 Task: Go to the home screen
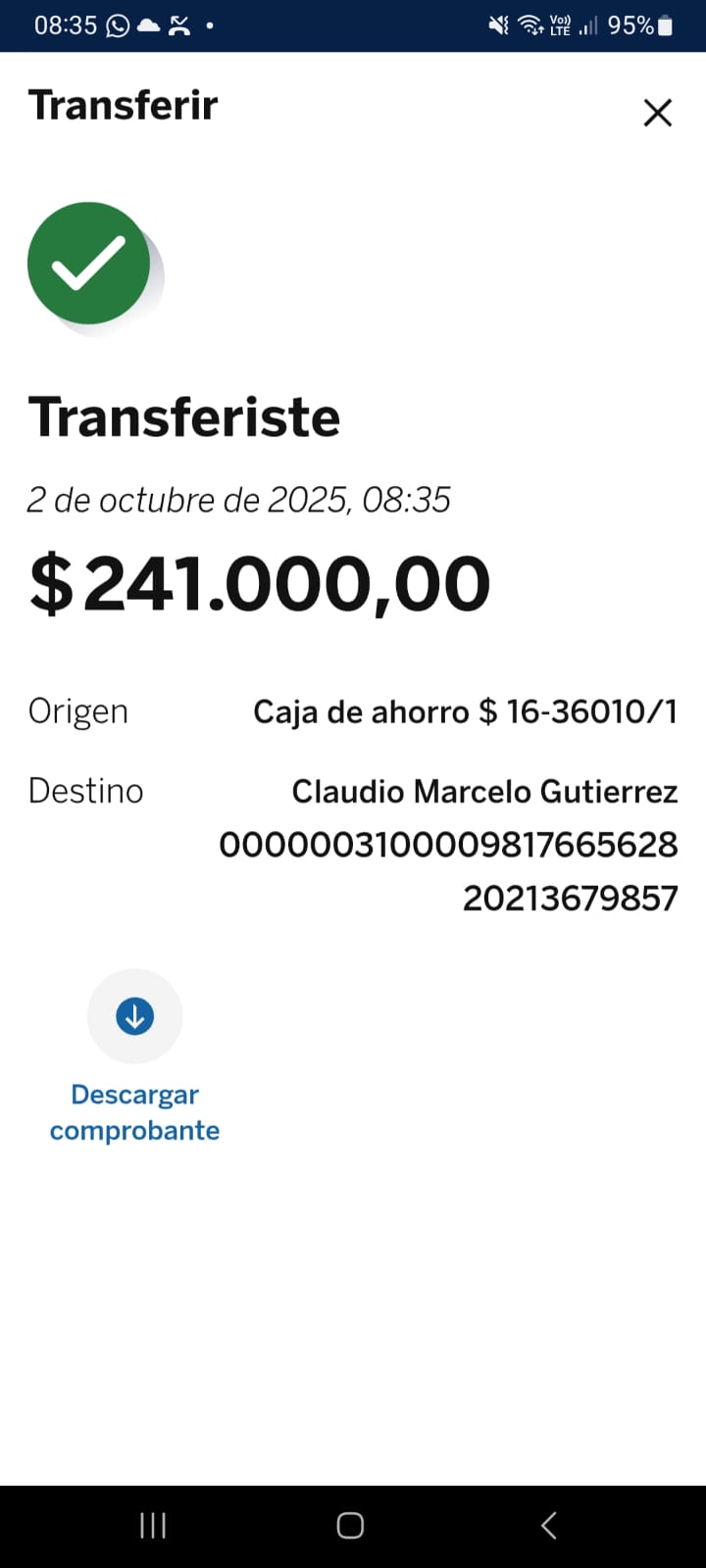coord(350,1525)
